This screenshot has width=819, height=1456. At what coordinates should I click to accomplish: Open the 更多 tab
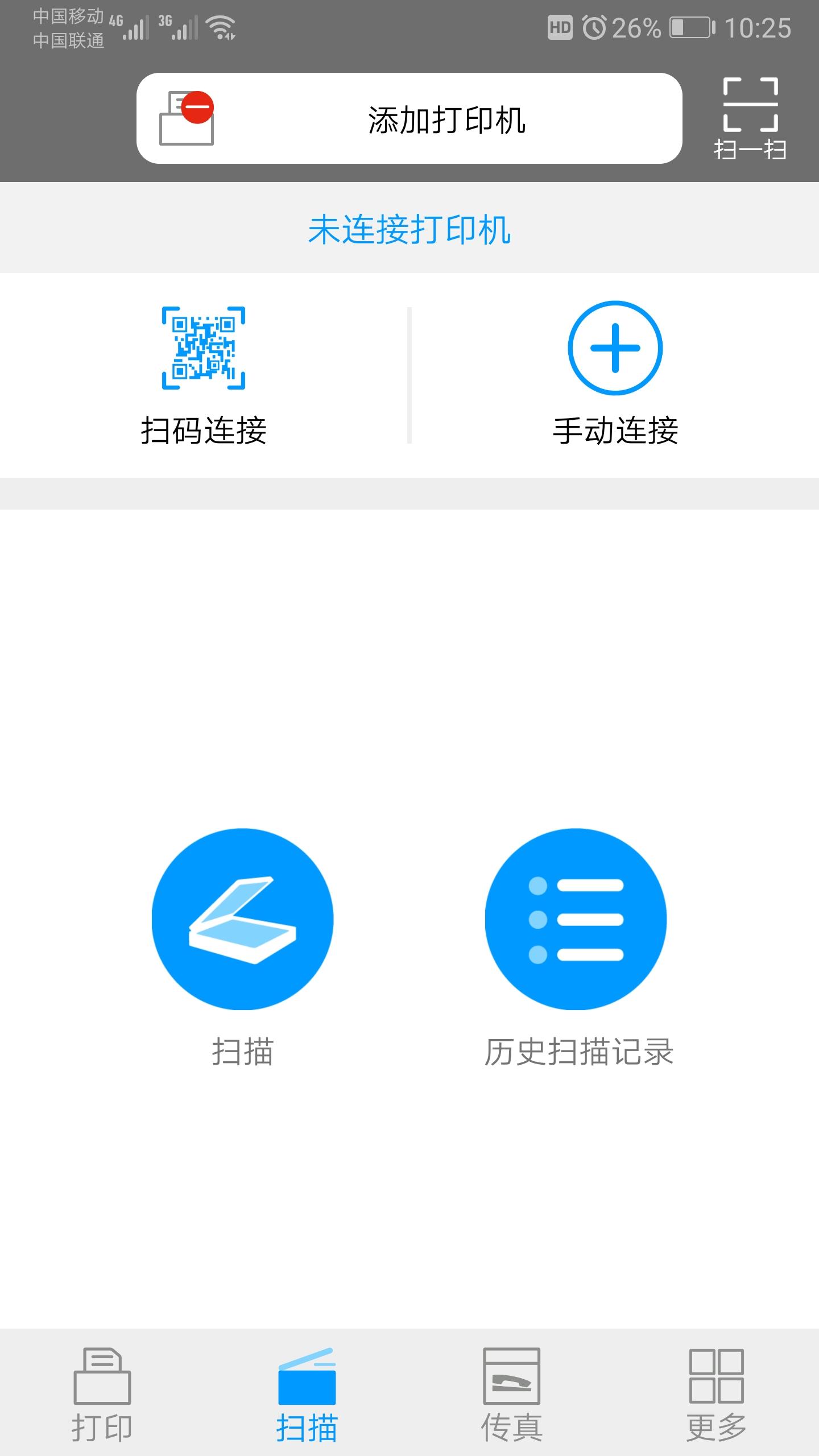click(x=717, y=1393)
